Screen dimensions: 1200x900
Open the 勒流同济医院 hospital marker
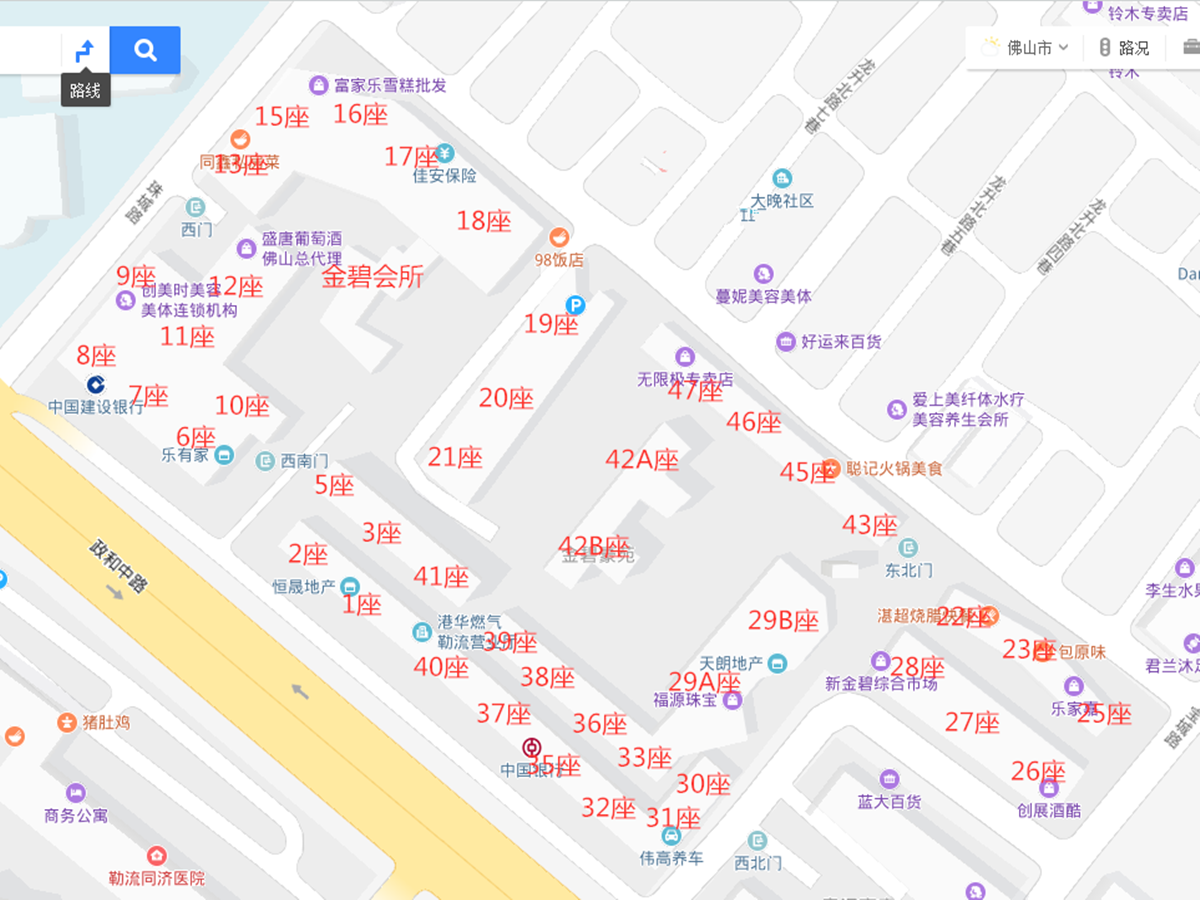click(157, 856)
